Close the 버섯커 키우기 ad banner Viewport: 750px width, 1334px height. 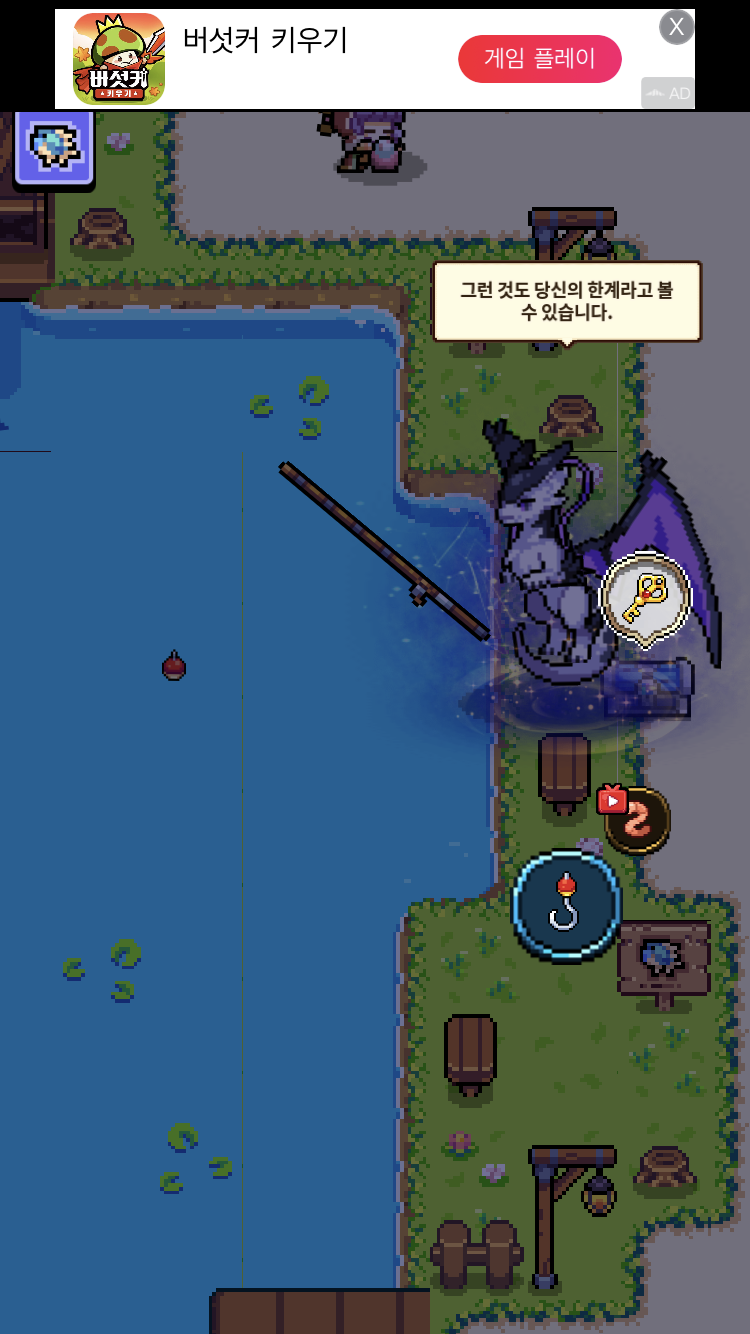pos(677,27)
